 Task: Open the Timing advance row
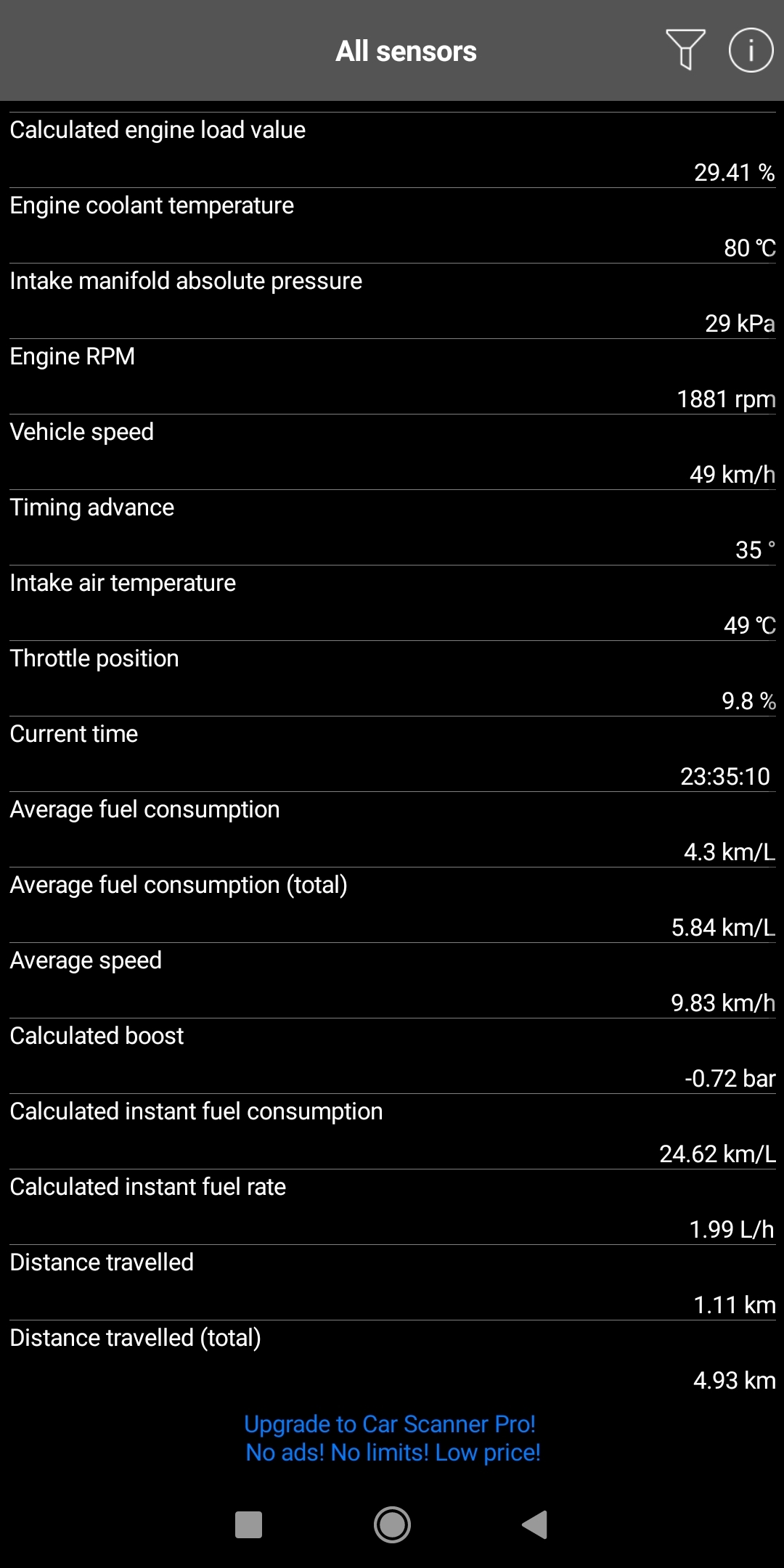(392, 528)
